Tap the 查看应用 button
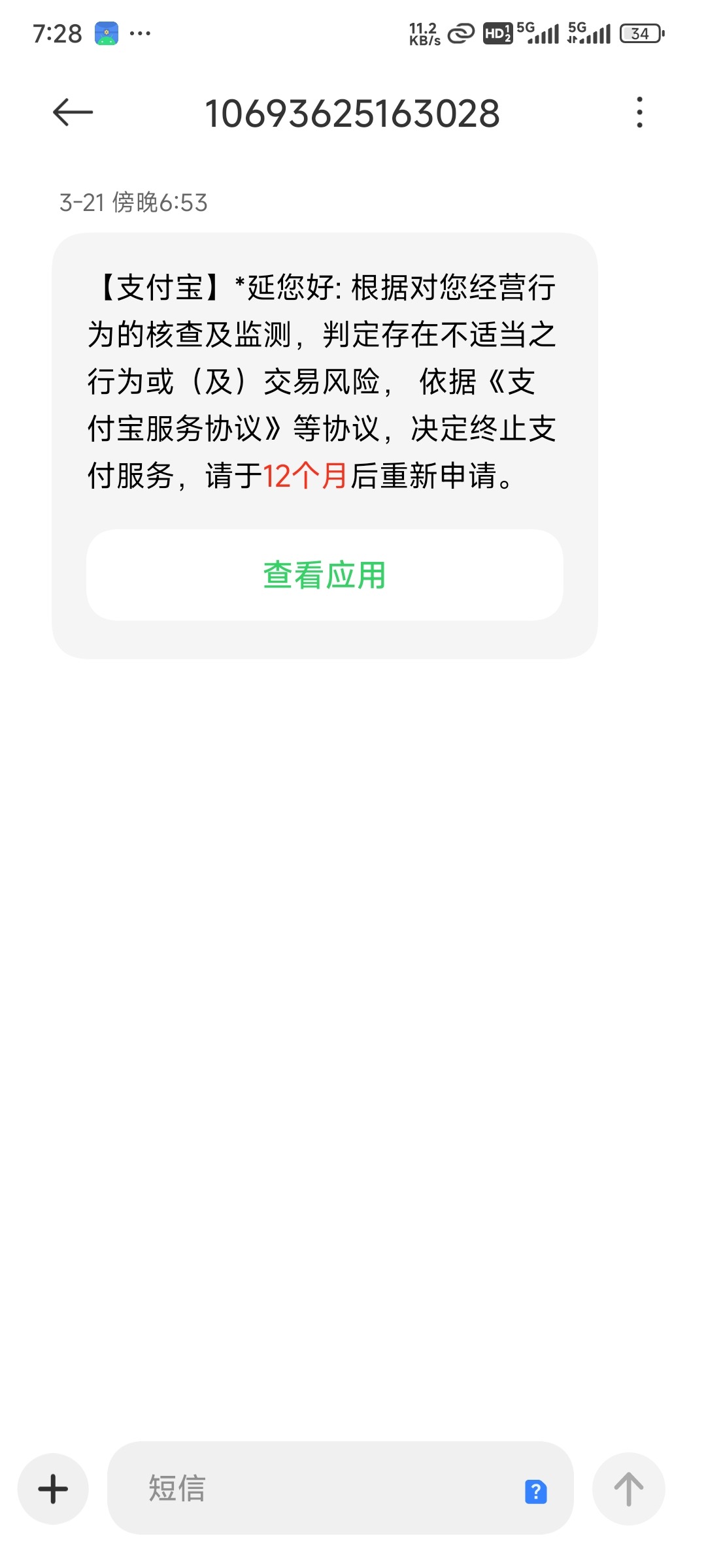Image resolution: width=706 pixels, height=1568 pixels. coord(324,574)
